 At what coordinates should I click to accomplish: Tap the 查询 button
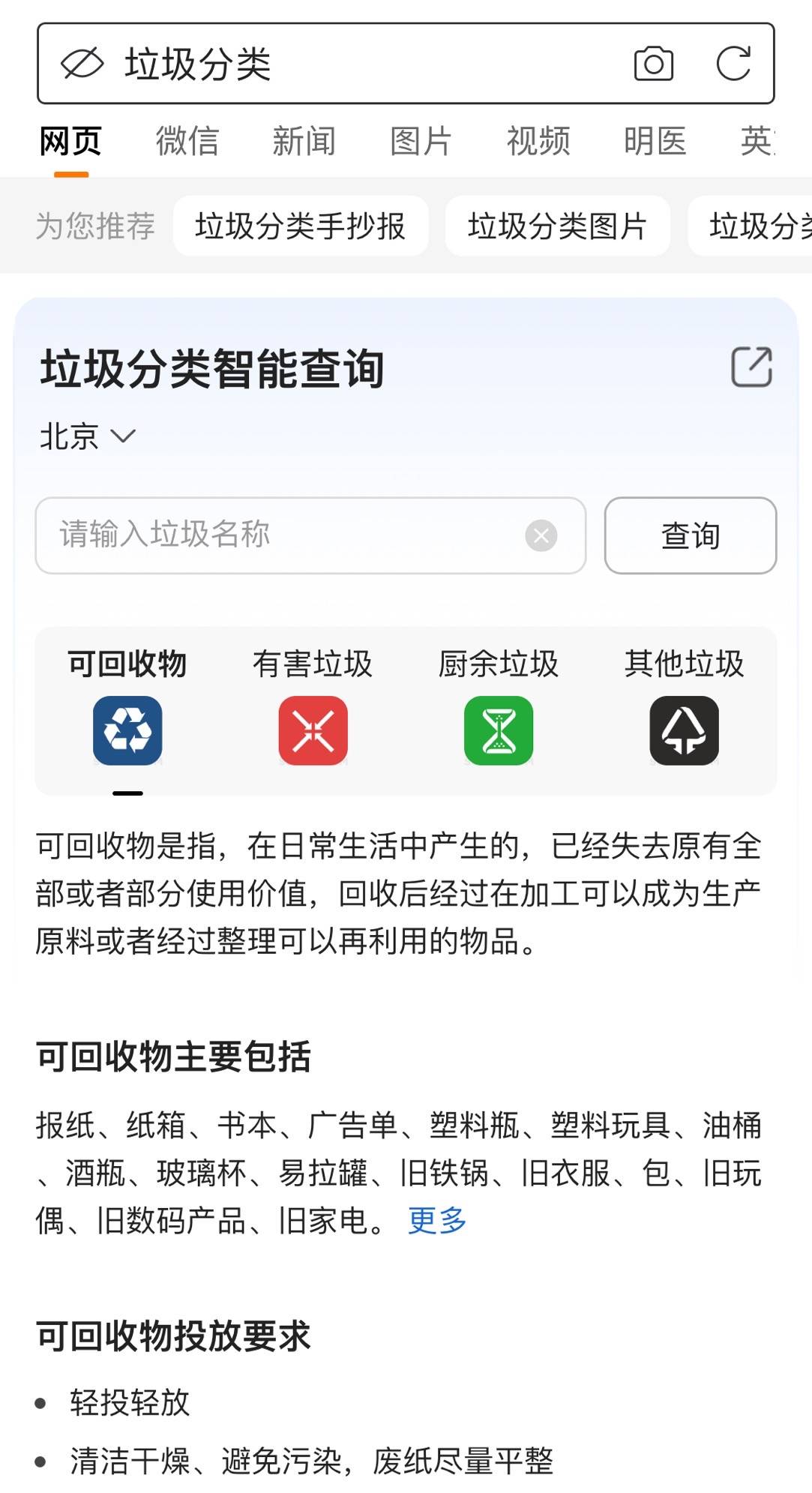click(x=690, y=535)
